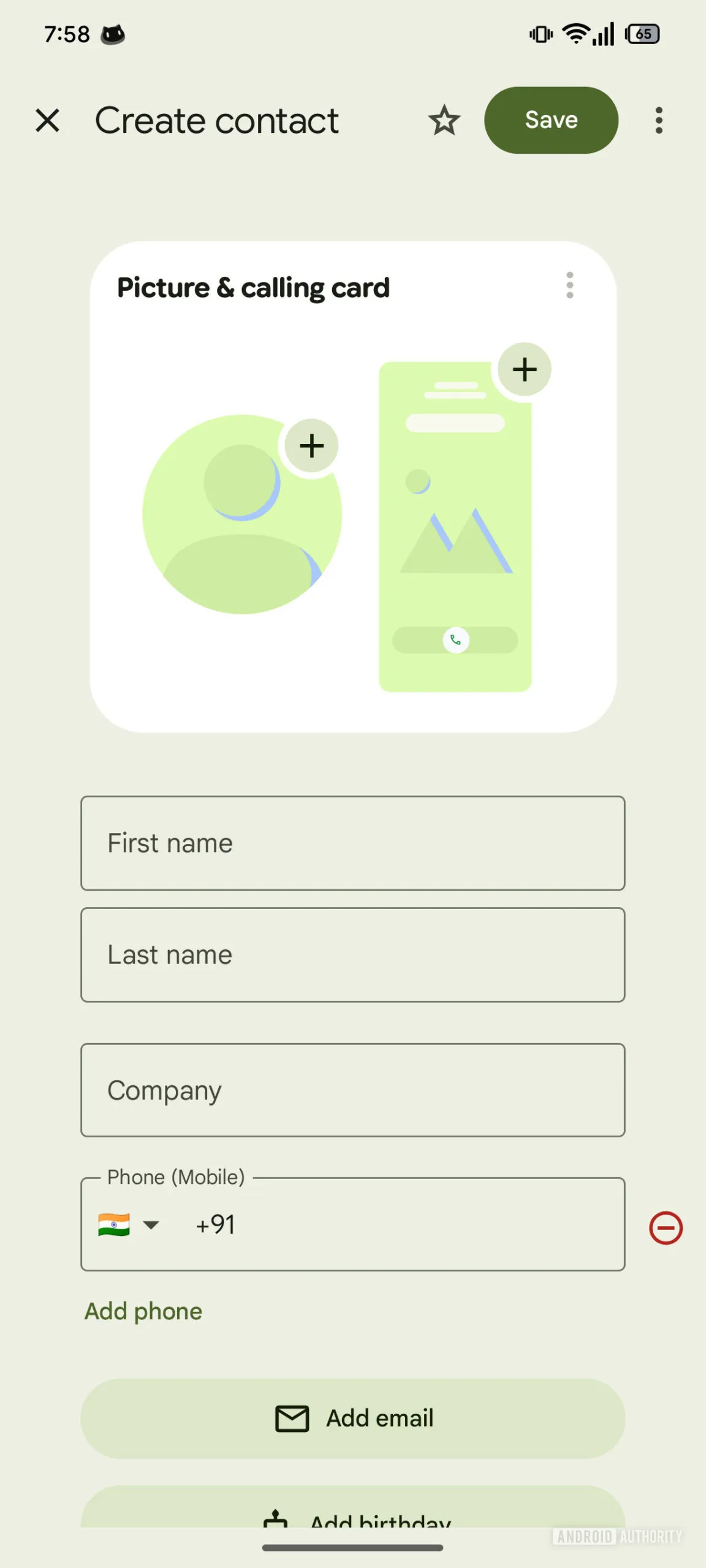Add an email address
This screenshot has width=706, height=1568.
352,1419
